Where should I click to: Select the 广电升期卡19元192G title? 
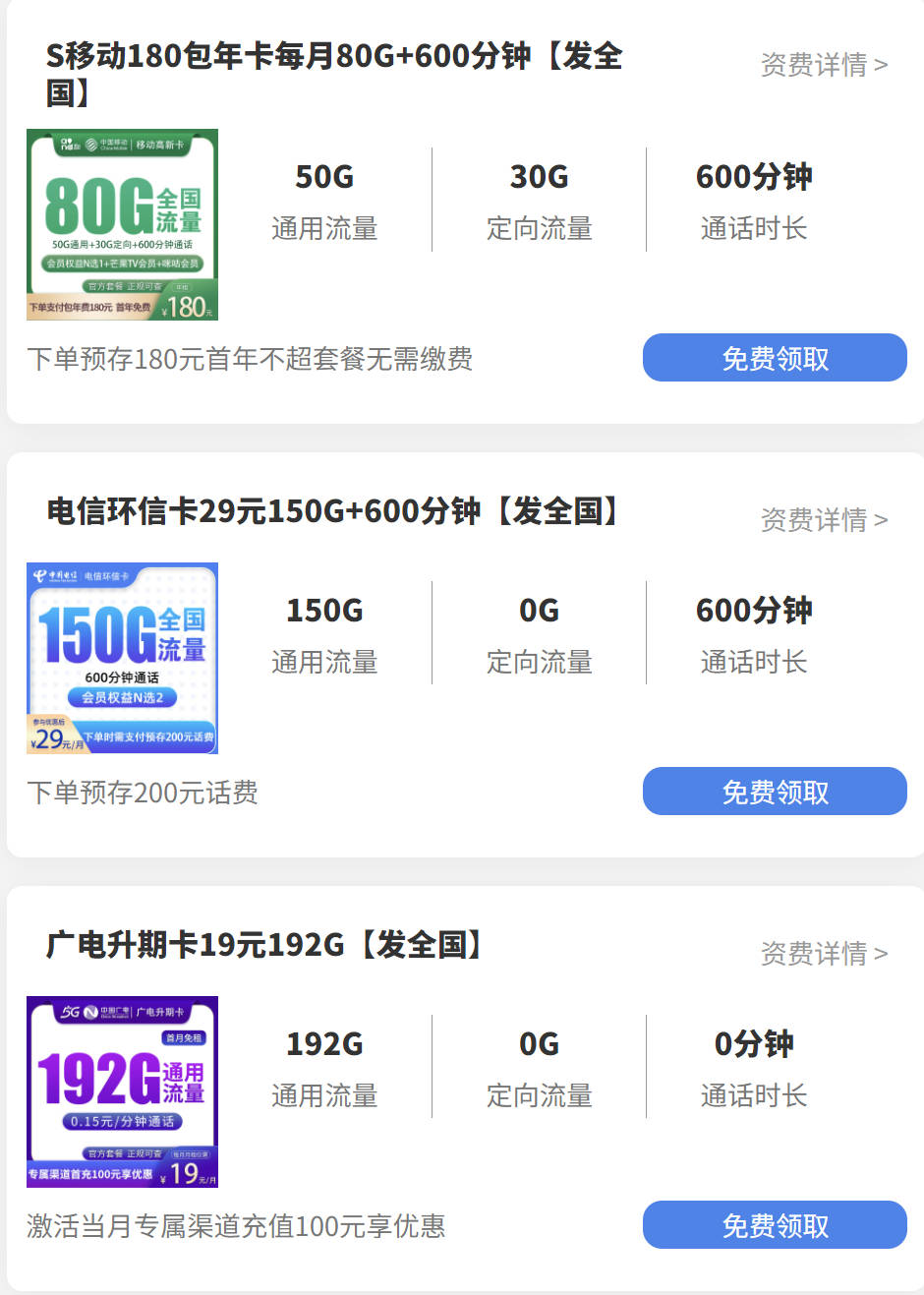(x=263, y=945)
